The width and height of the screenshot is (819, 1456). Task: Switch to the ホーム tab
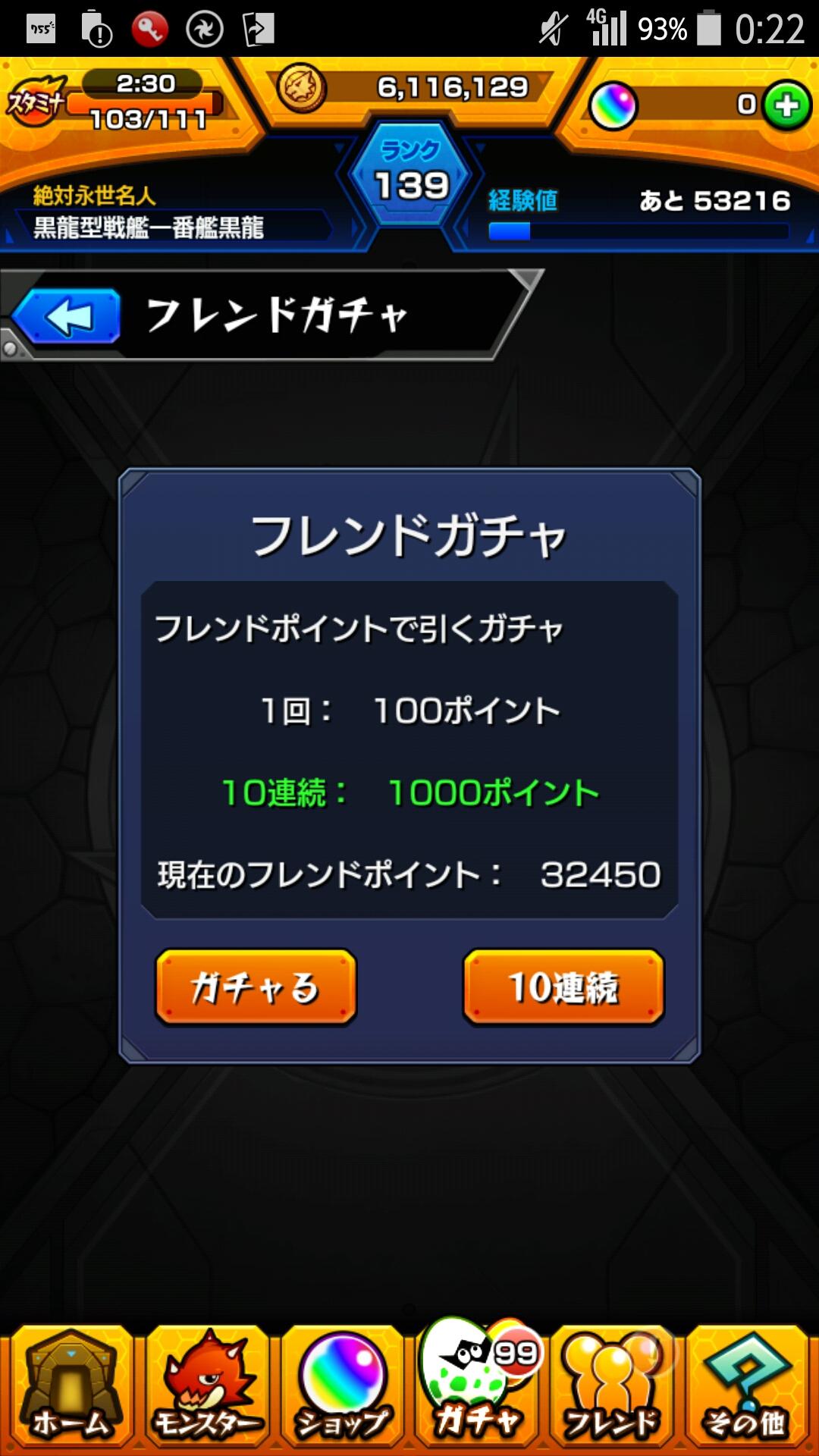click(x=70, y=1388)
